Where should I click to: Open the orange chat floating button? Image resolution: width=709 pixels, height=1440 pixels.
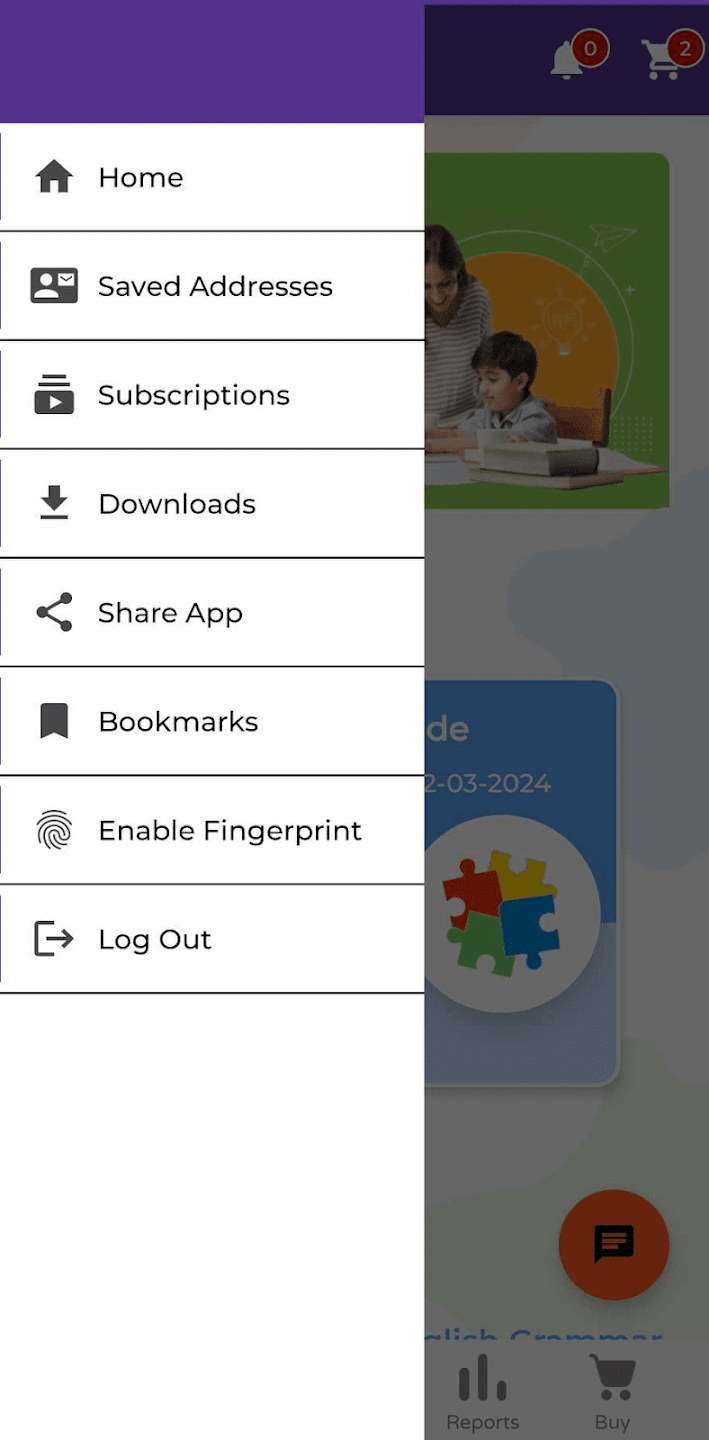point(613,1244)
